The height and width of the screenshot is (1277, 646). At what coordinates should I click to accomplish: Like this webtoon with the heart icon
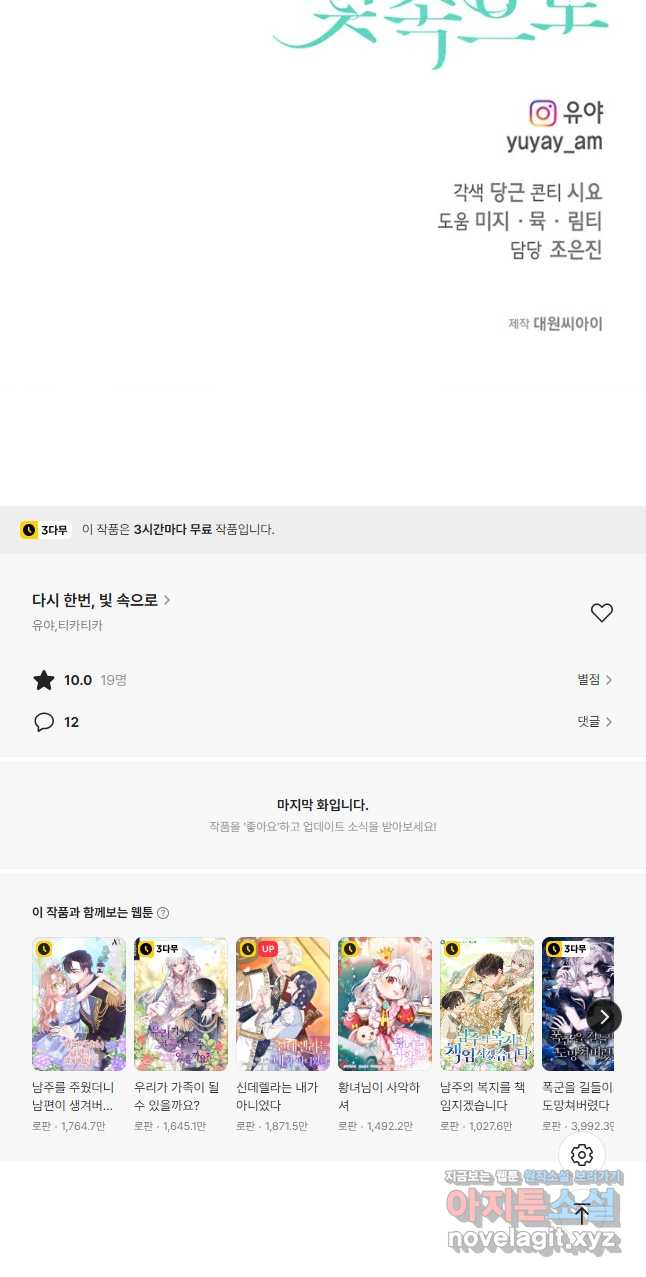pyautogui.click(x=601, y=613)
